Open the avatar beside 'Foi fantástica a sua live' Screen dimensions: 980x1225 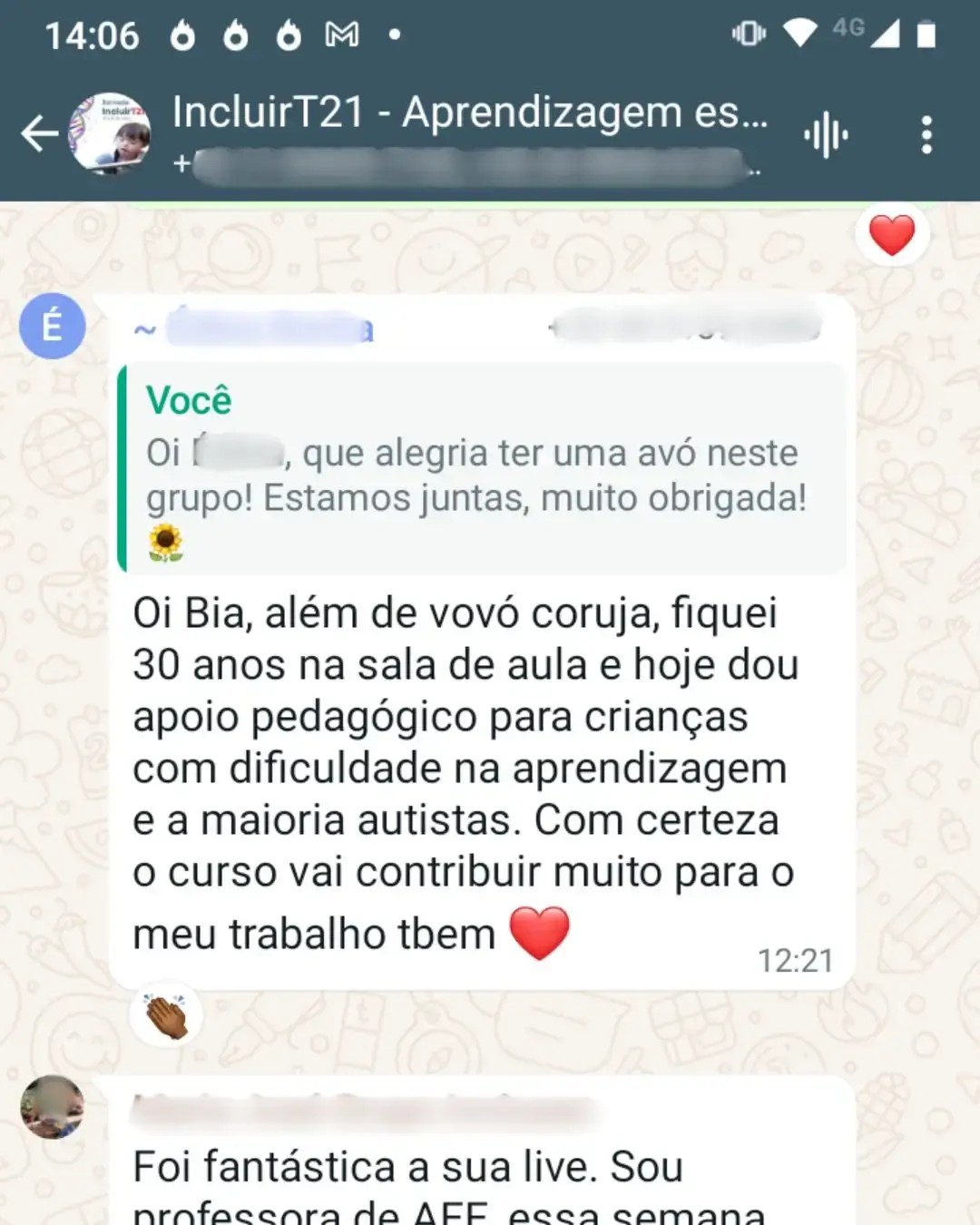click(53, 1107)
